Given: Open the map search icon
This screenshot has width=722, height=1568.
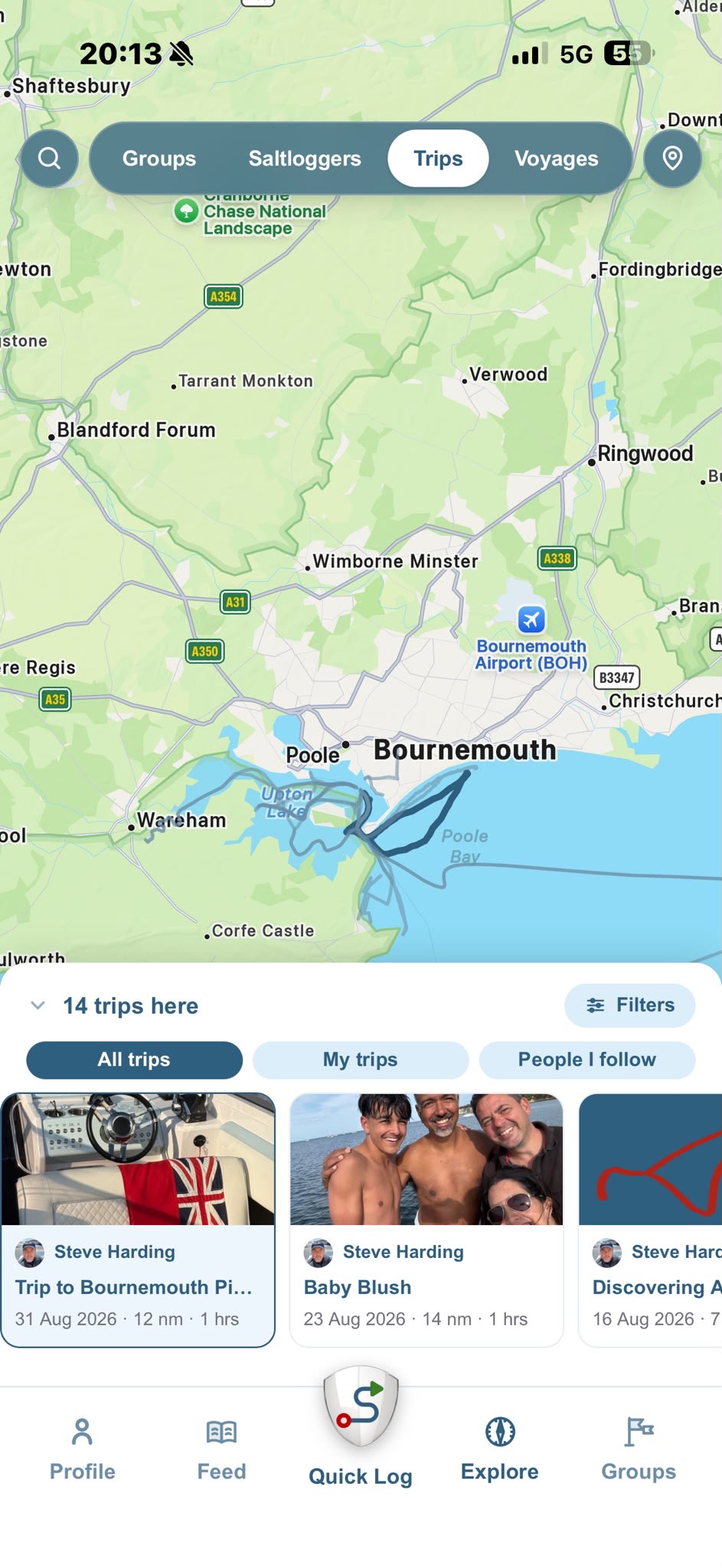Looking at the screenshot, I should pyautogui.click(x=49, y=158).
